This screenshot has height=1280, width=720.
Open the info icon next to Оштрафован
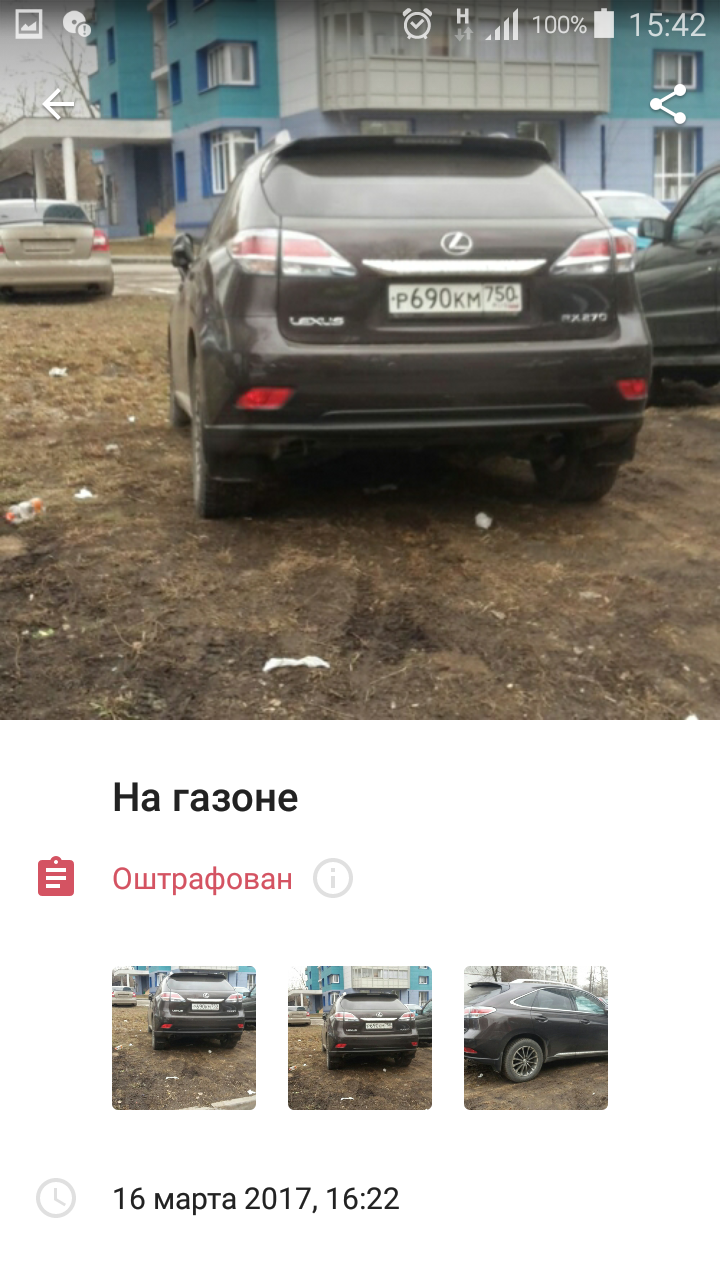tap(333, 879)
